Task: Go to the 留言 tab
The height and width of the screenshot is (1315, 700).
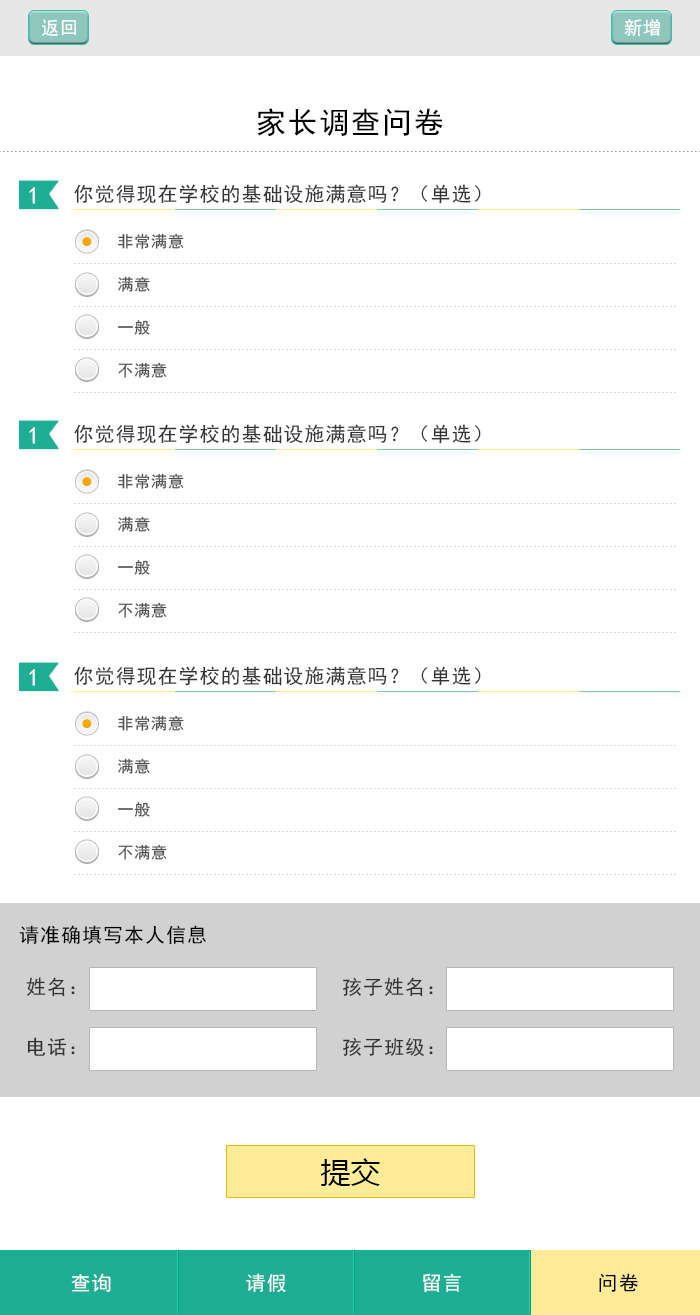Action: pos(441,1283)
